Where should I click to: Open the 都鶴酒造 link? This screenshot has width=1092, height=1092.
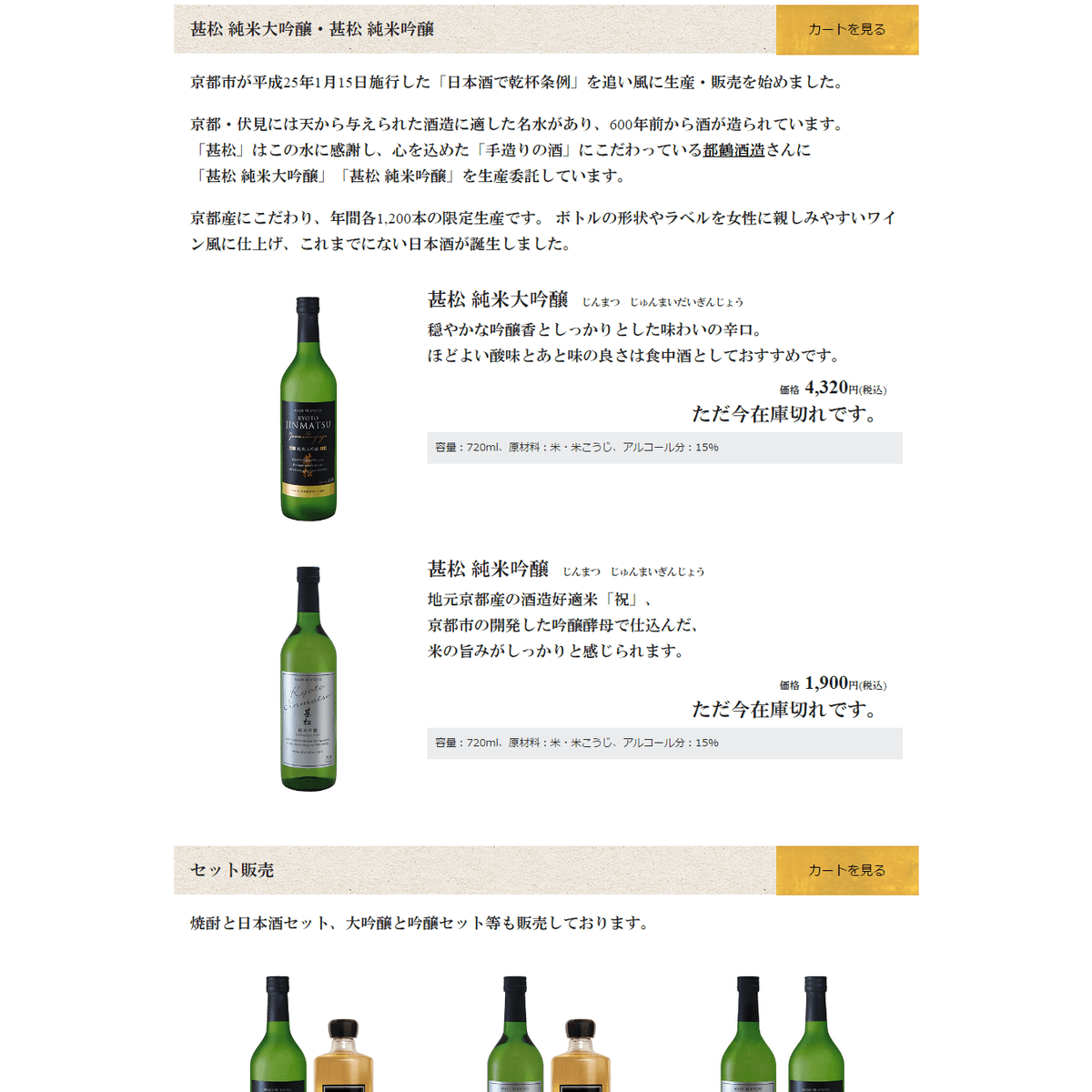coord(733,150)
